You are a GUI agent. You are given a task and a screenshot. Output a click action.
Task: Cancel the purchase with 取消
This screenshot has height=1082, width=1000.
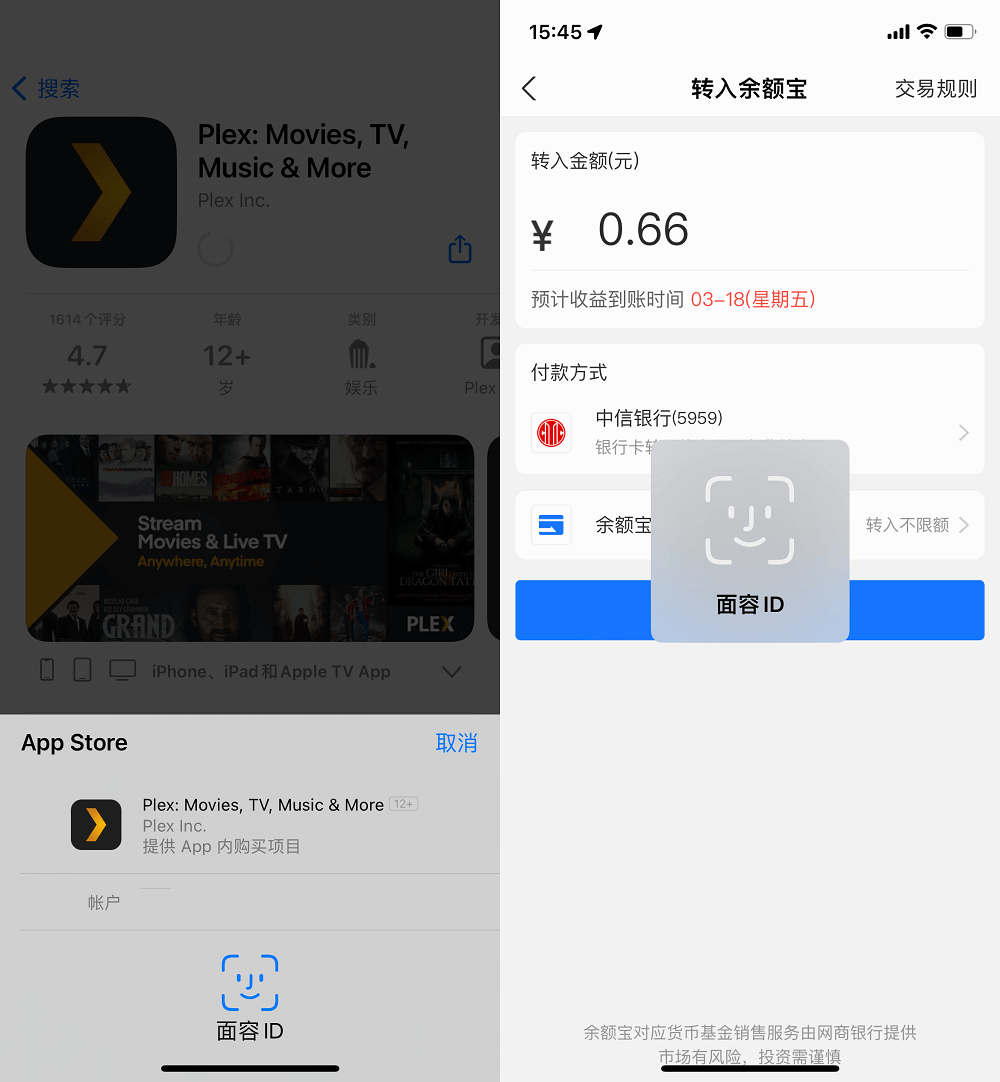456,743
